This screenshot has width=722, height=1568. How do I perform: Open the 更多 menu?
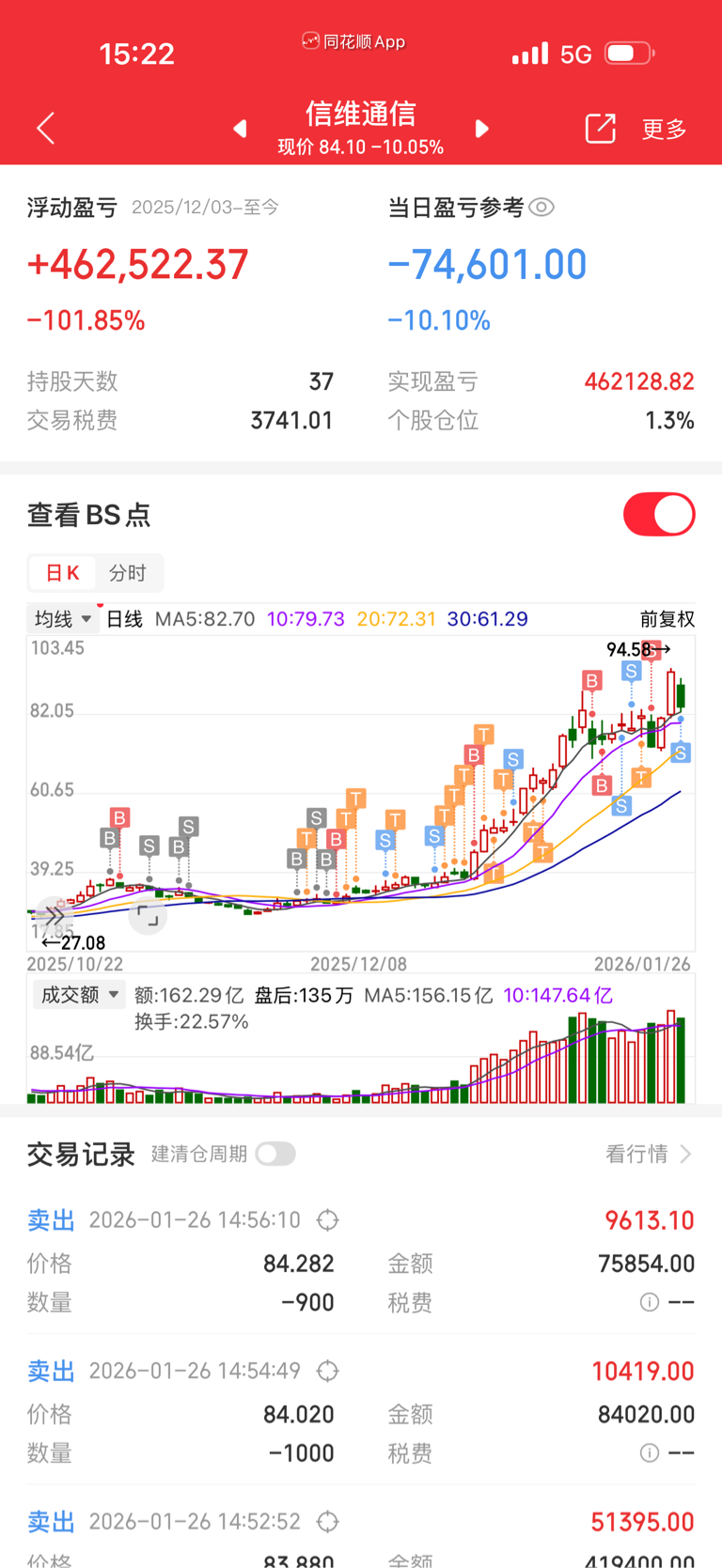point(664,129)
